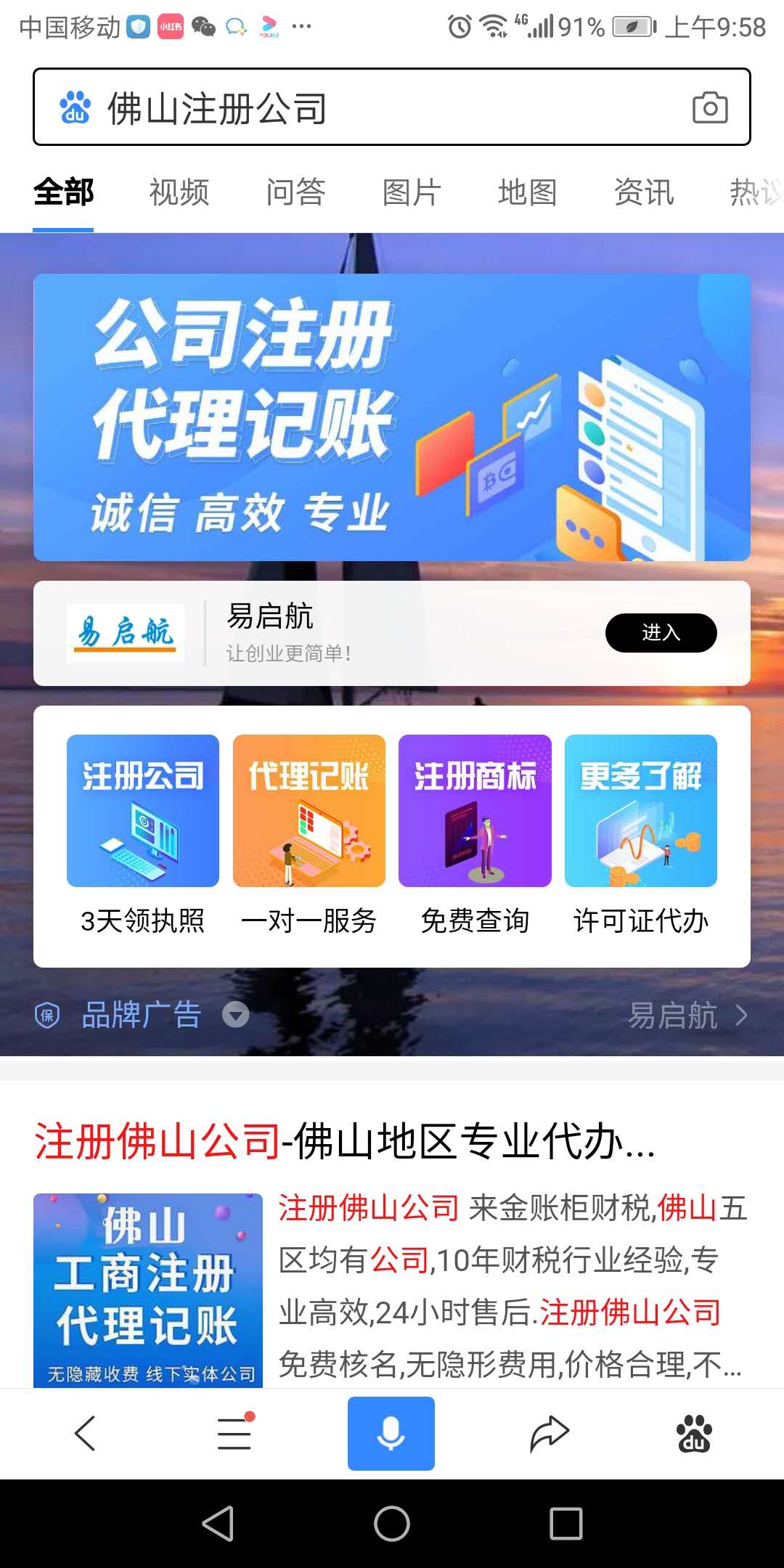Switch to the 资讯 tab

[x=643, y=192]
